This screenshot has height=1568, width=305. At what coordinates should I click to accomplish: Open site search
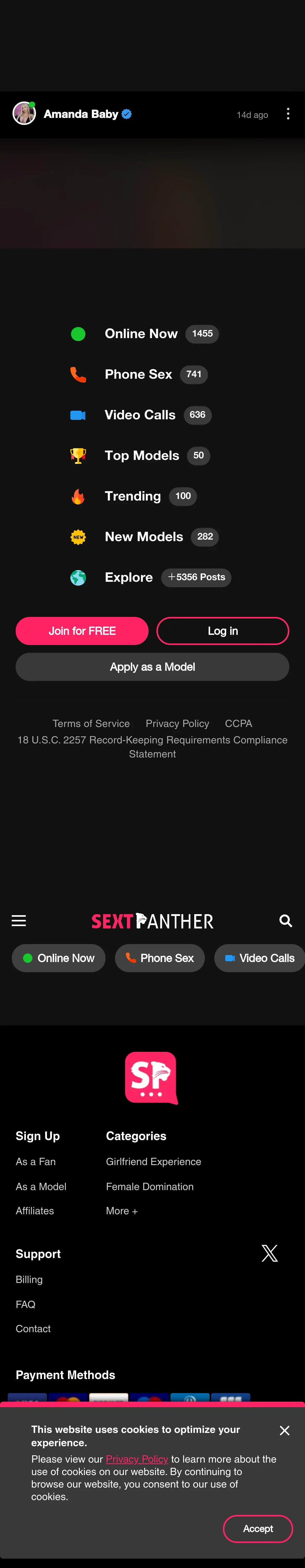pos(285,920)
